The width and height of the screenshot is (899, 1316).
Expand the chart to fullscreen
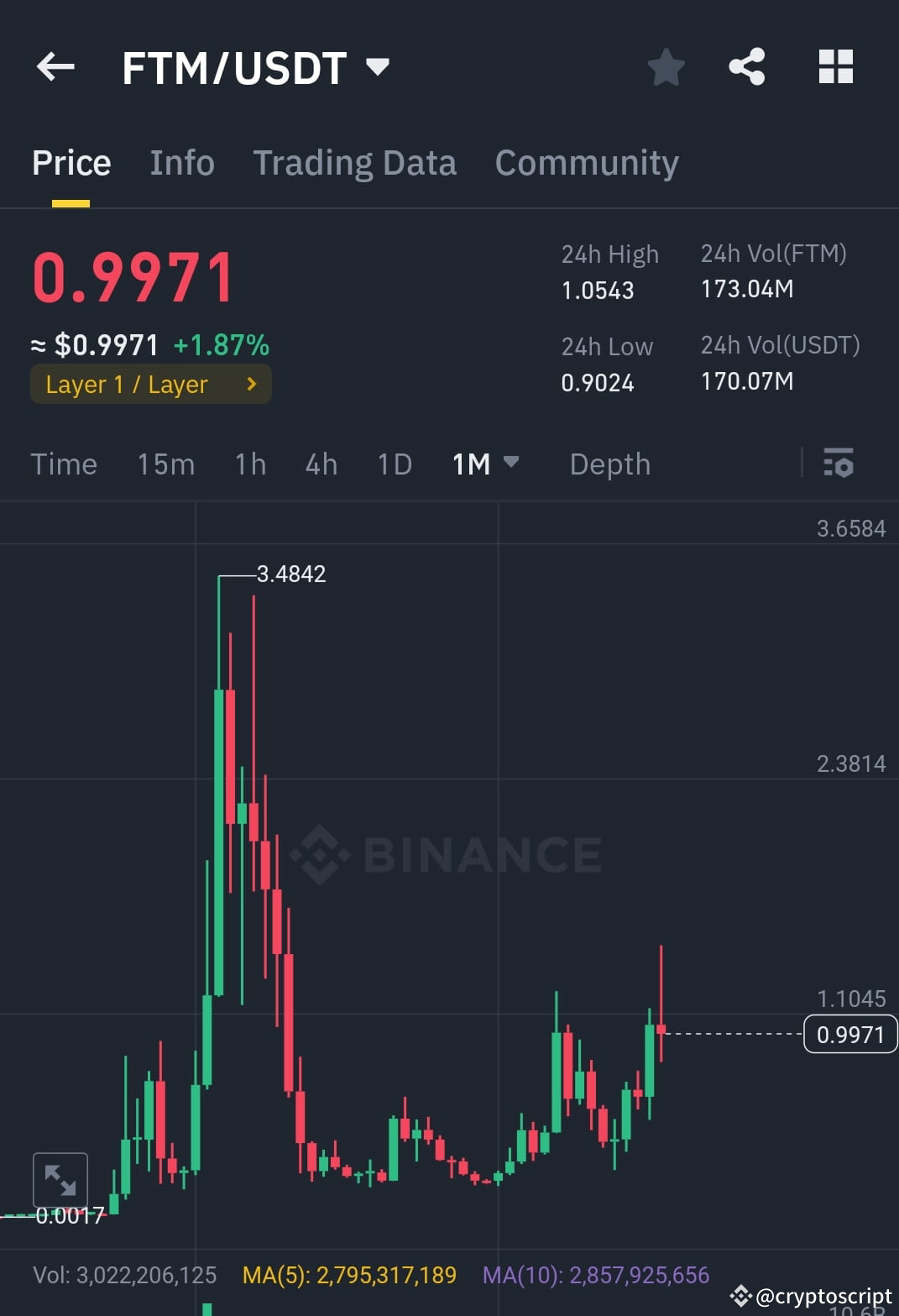click(x=59, y=1180)
